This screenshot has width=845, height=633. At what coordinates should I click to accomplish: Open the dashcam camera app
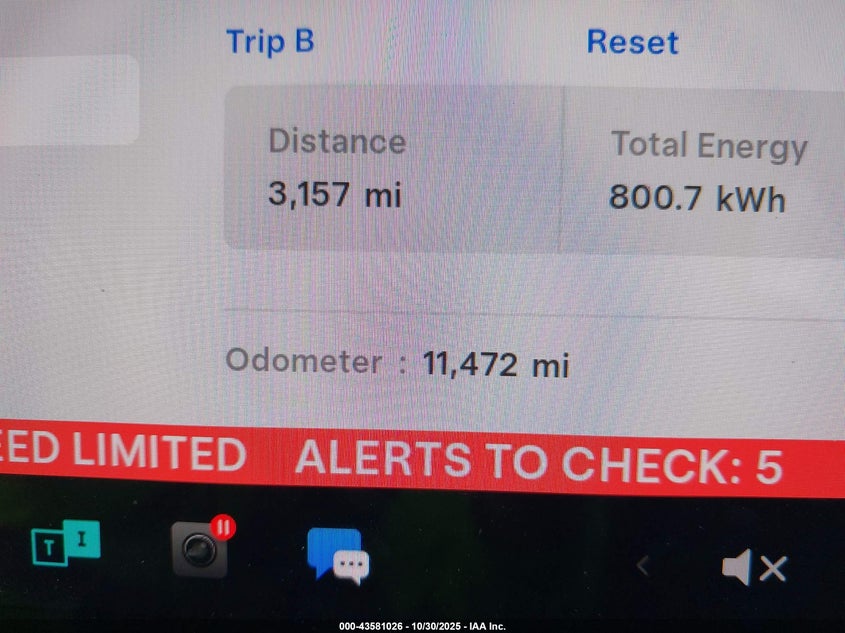click(x=200, y=549)
